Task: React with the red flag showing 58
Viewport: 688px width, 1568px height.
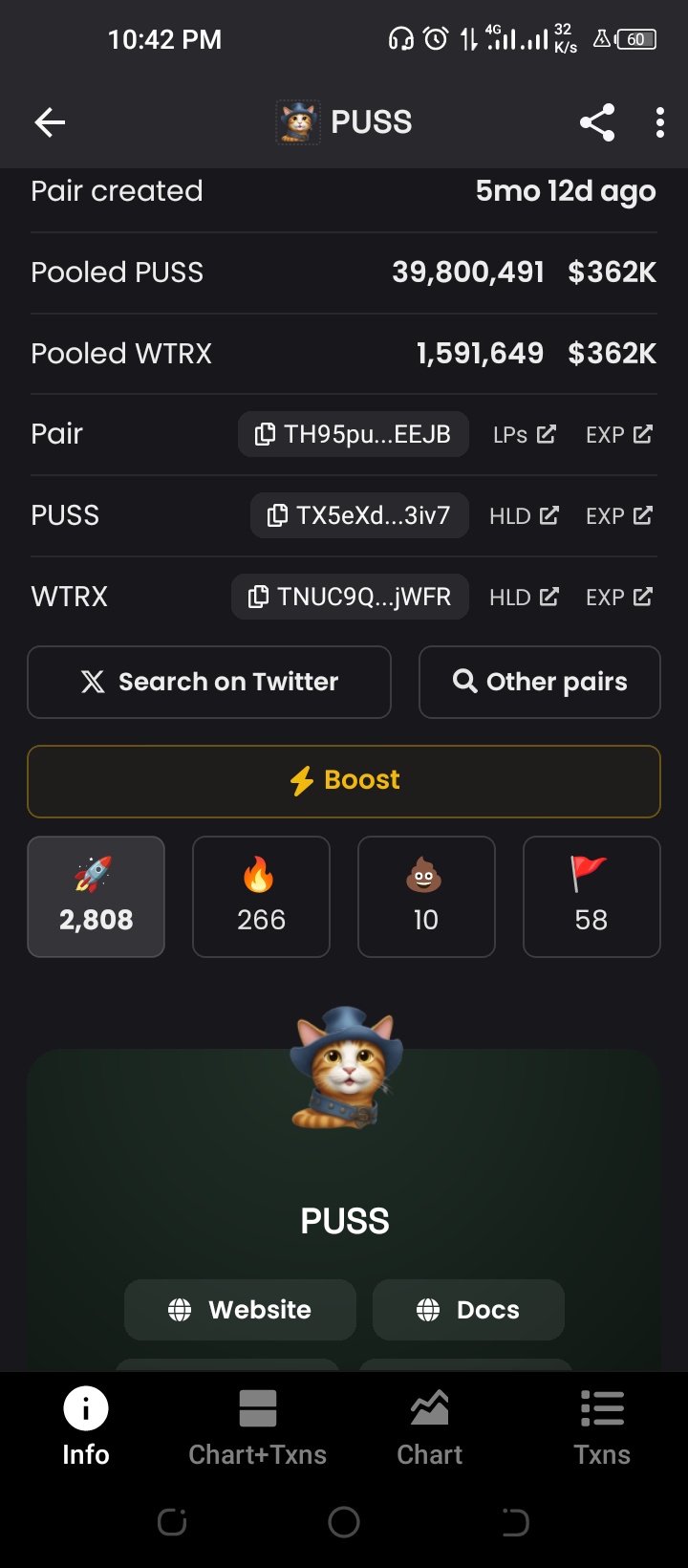Action: coord(591,897)
